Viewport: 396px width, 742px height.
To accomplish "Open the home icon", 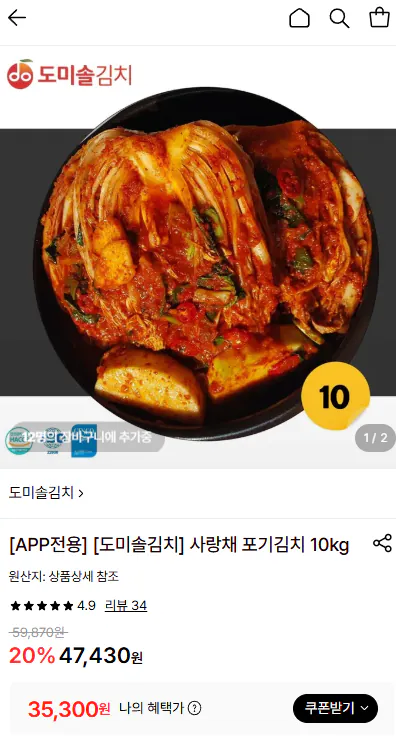I will pyautogui.click(x=299, y=18).
